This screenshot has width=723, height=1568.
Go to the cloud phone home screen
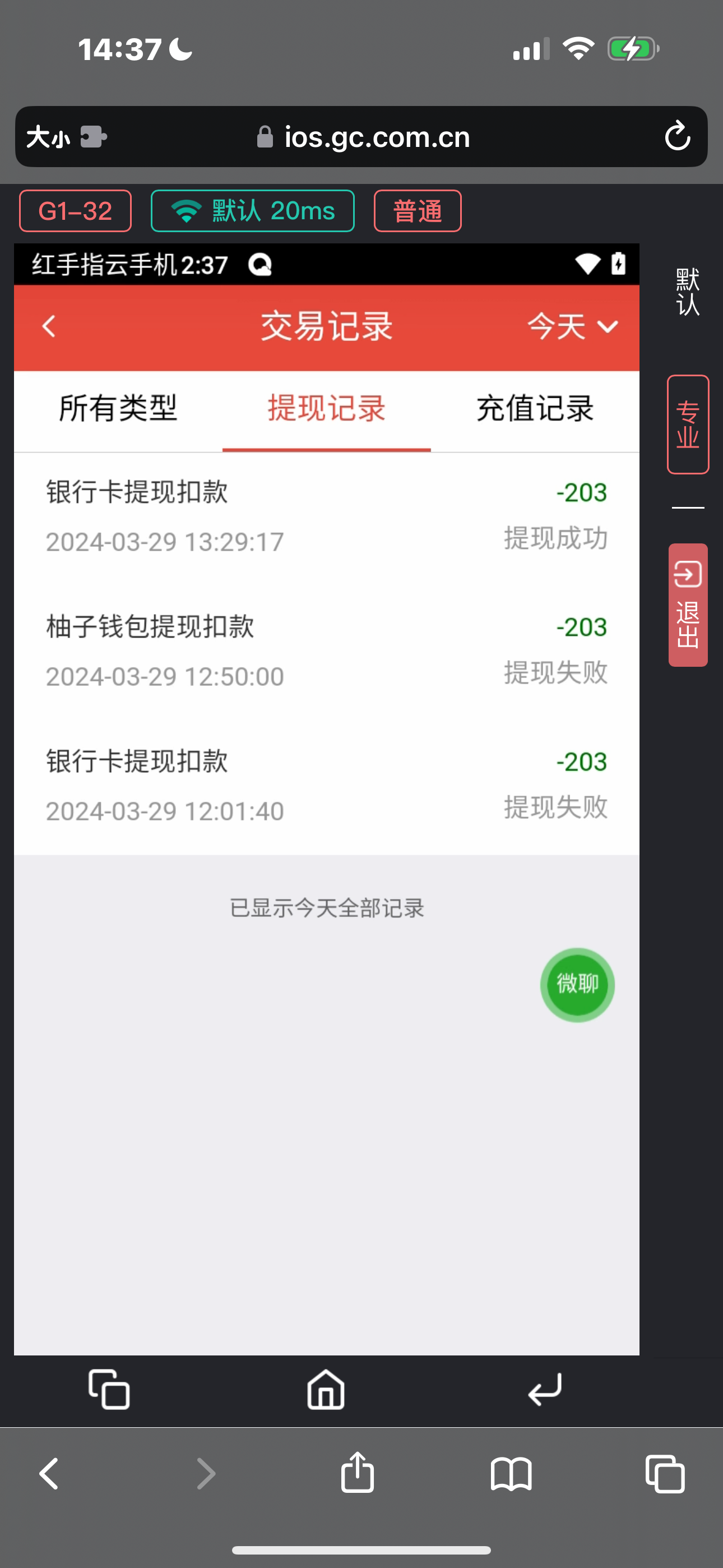326,1390
